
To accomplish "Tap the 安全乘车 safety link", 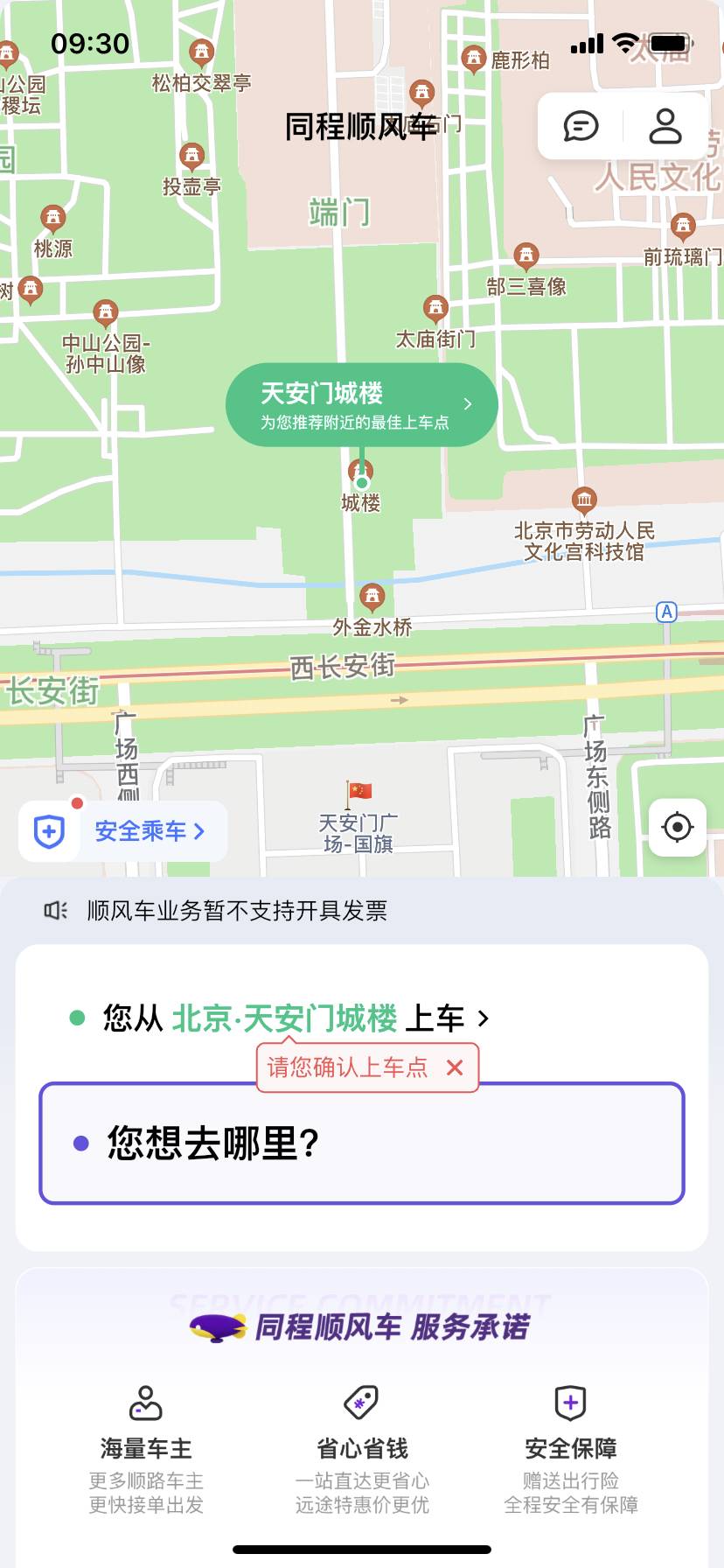I will (143, 830).
